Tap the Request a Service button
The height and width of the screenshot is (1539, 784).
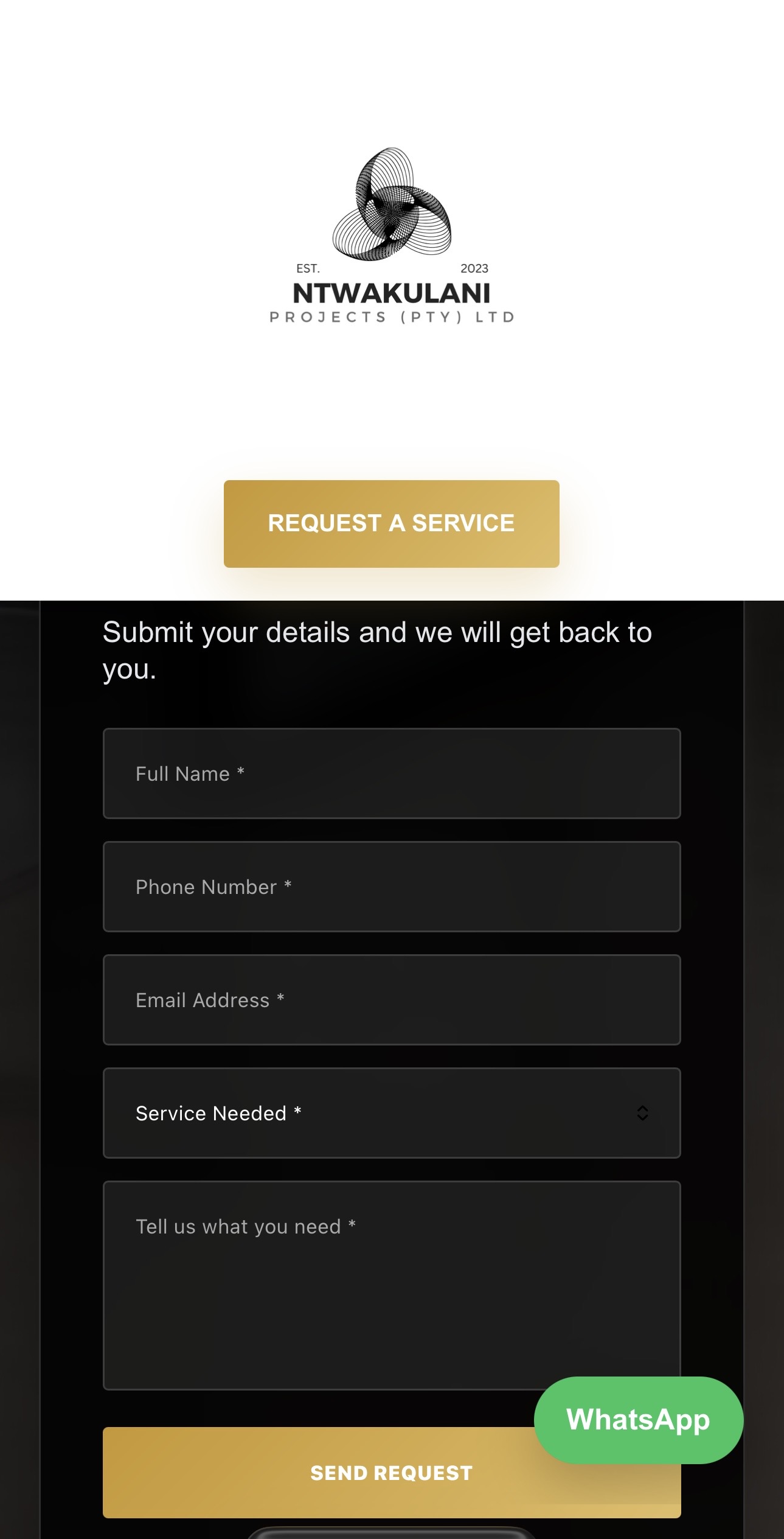pos(391,523)
